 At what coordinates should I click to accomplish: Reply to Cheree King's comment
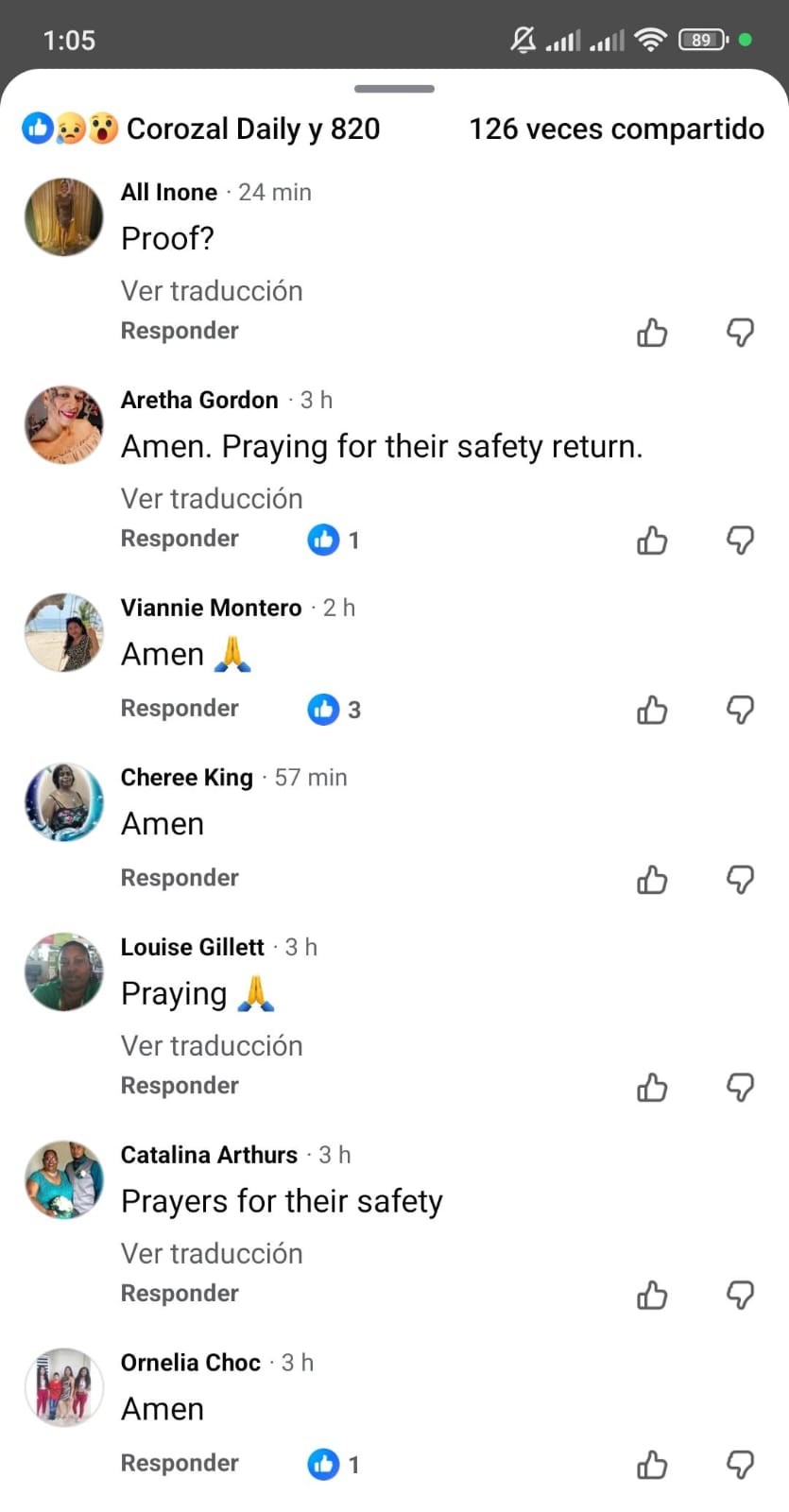180,878
